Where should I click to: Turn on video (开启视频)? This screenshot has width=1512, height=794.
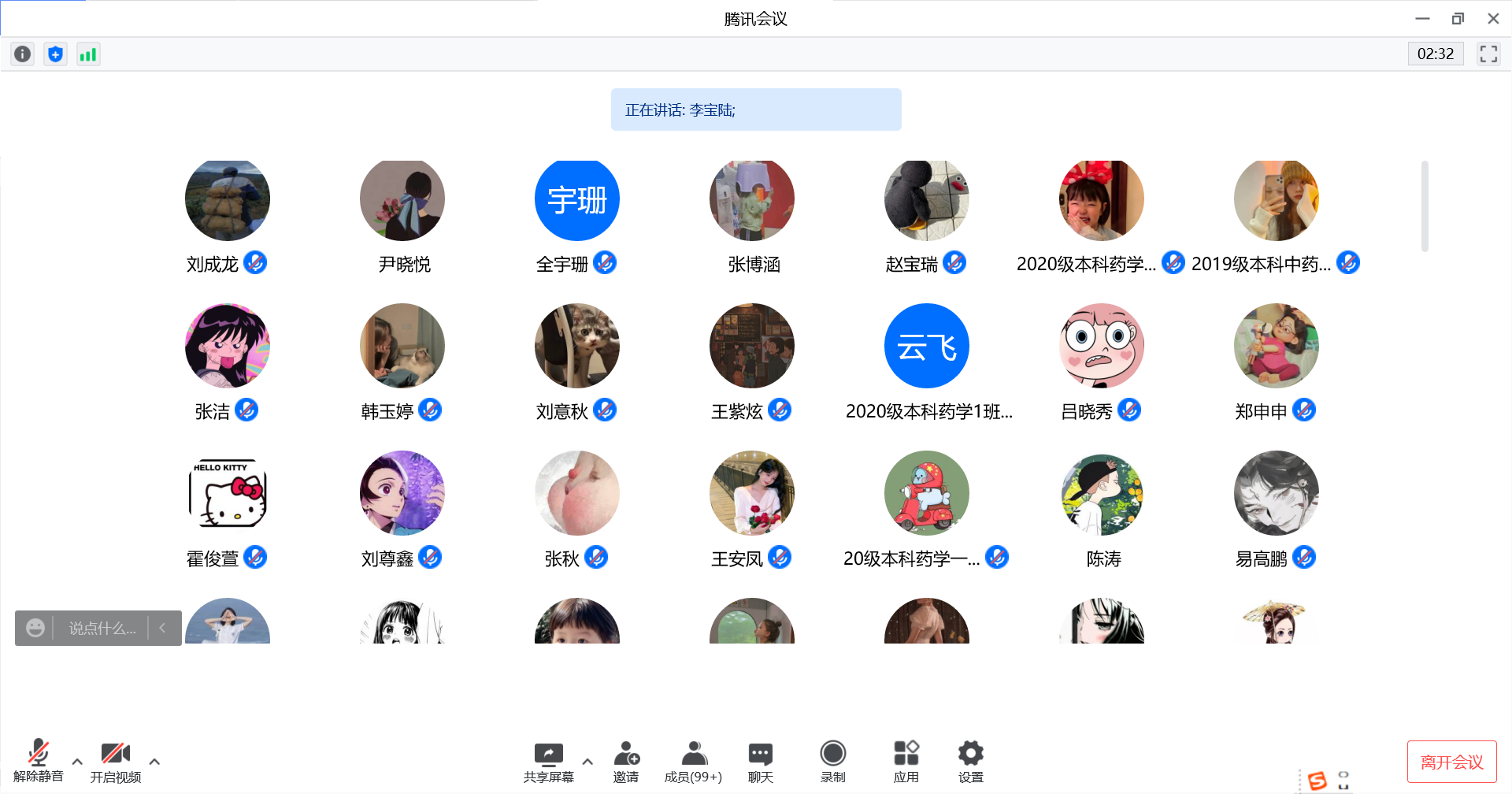[115, 760]
